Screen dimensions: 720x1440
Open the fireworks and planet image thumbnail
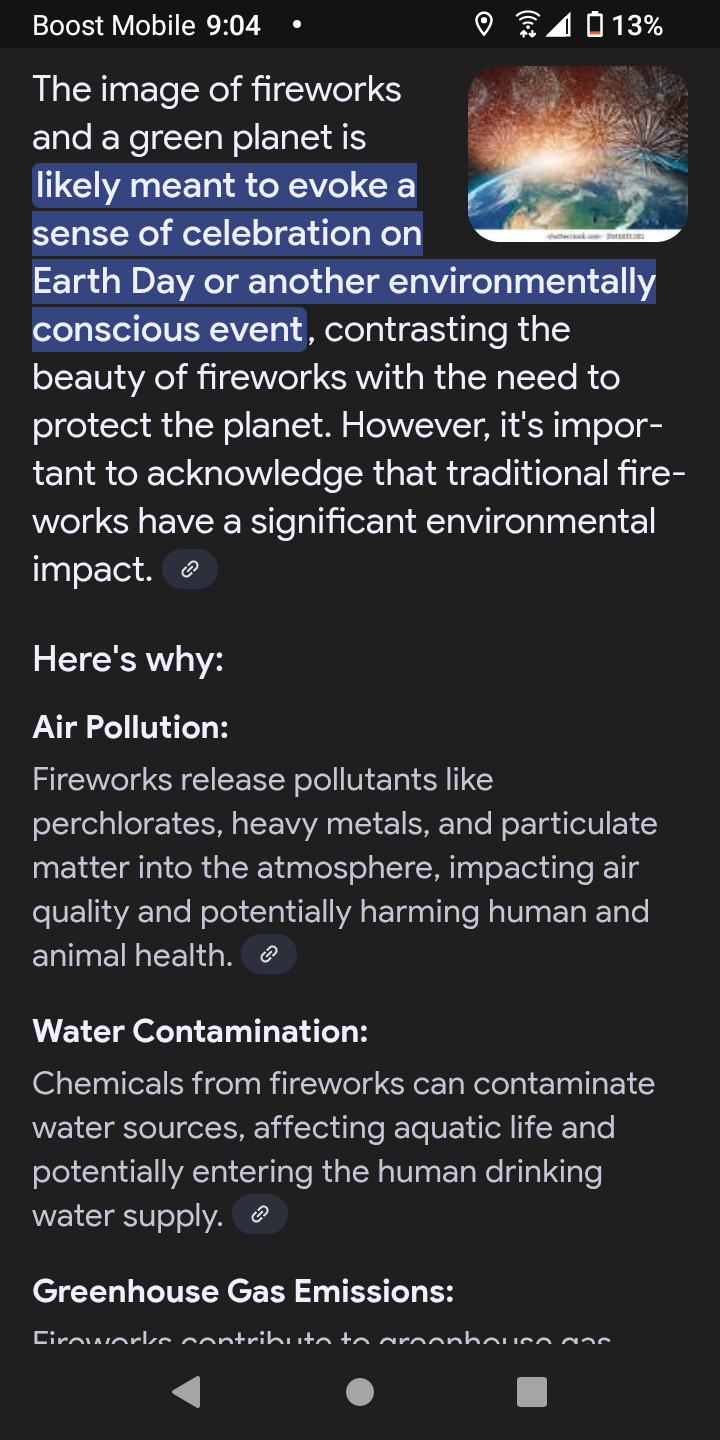coord(577,153)
